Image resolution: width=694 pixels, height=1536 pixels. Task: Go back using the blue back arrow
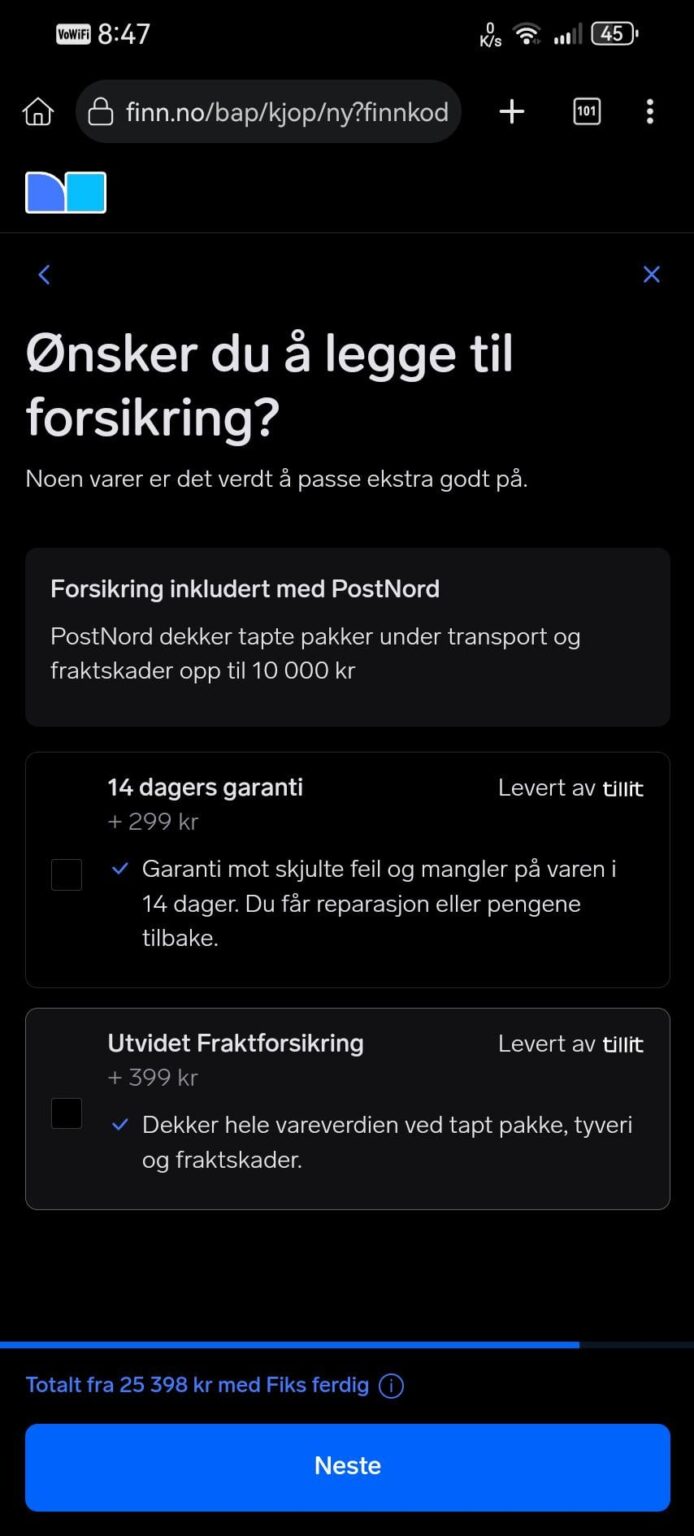tap(44, 274)
